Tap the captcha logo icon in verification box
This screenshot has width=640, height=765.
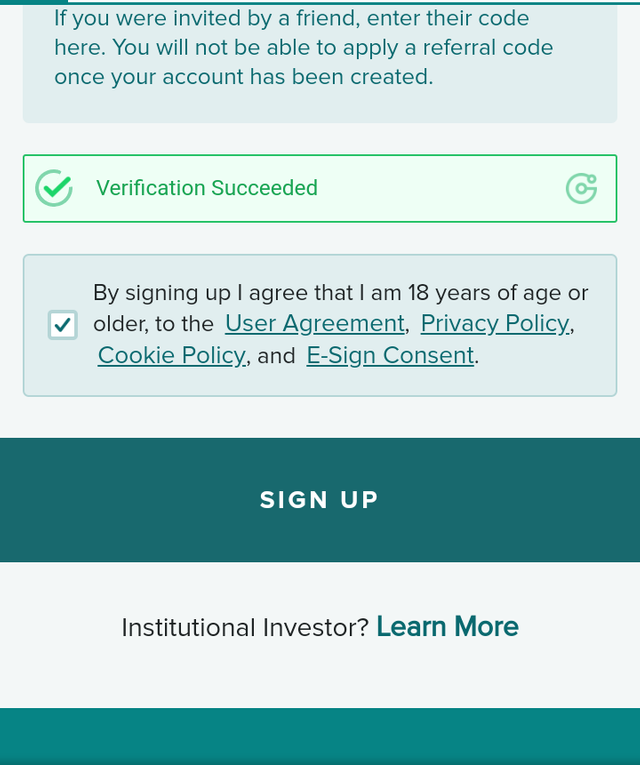[x=581, y=188]
